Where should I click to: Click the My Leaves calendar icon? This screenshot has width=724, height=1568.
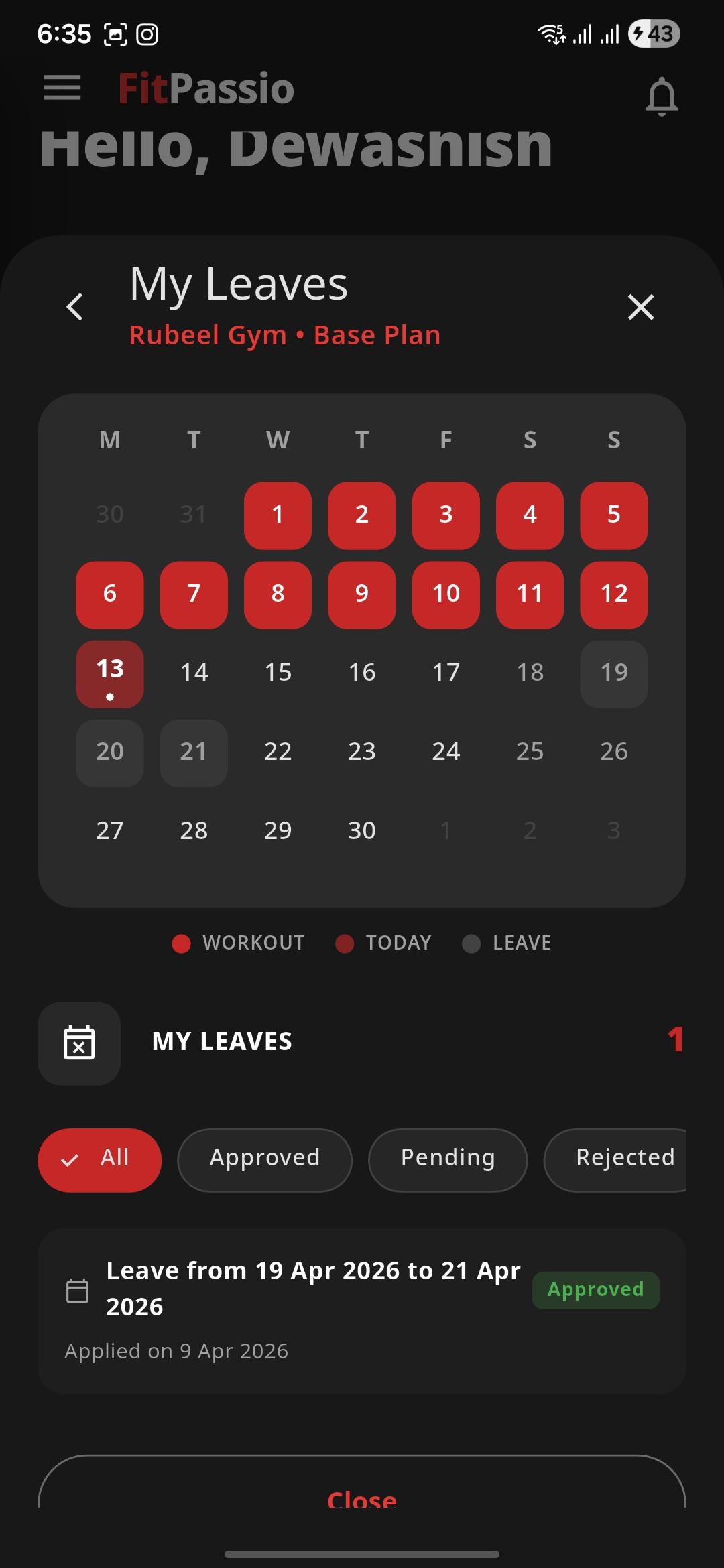(x=79, y=1043)
